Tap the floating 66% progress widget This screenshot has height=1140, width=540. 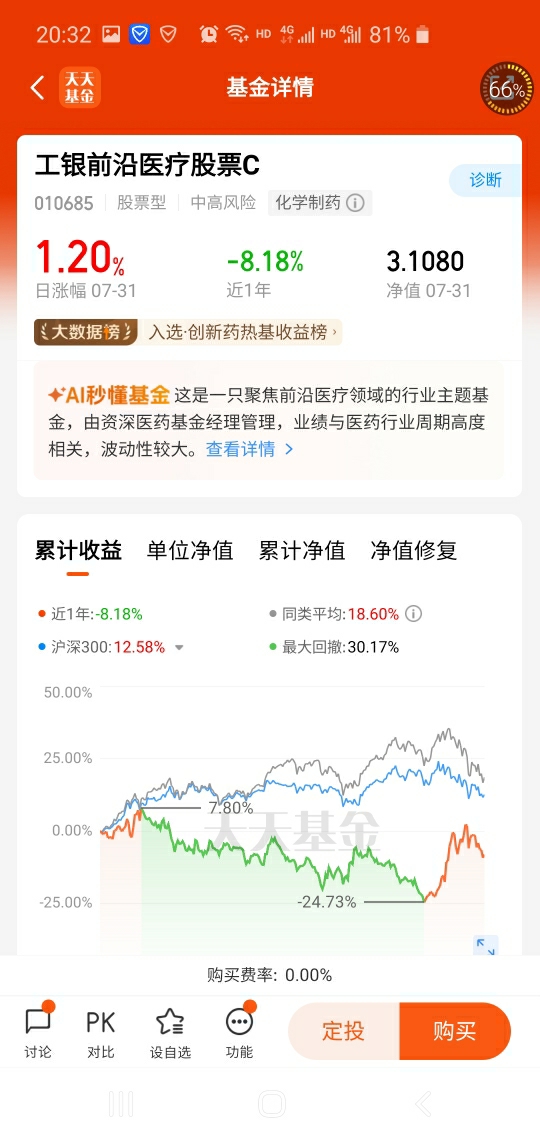[506, 89]
